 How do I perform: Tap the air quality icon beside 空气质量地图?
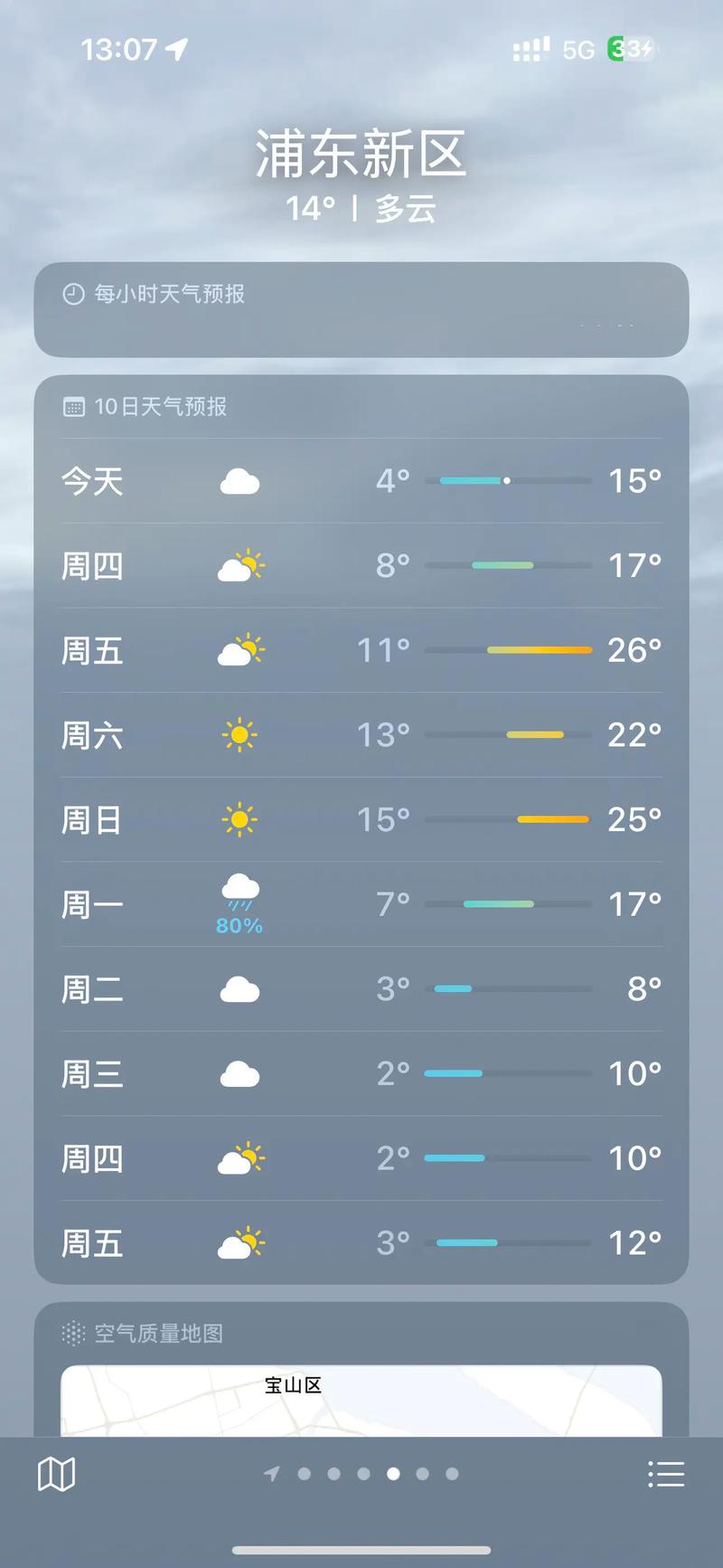point(73,1332)
